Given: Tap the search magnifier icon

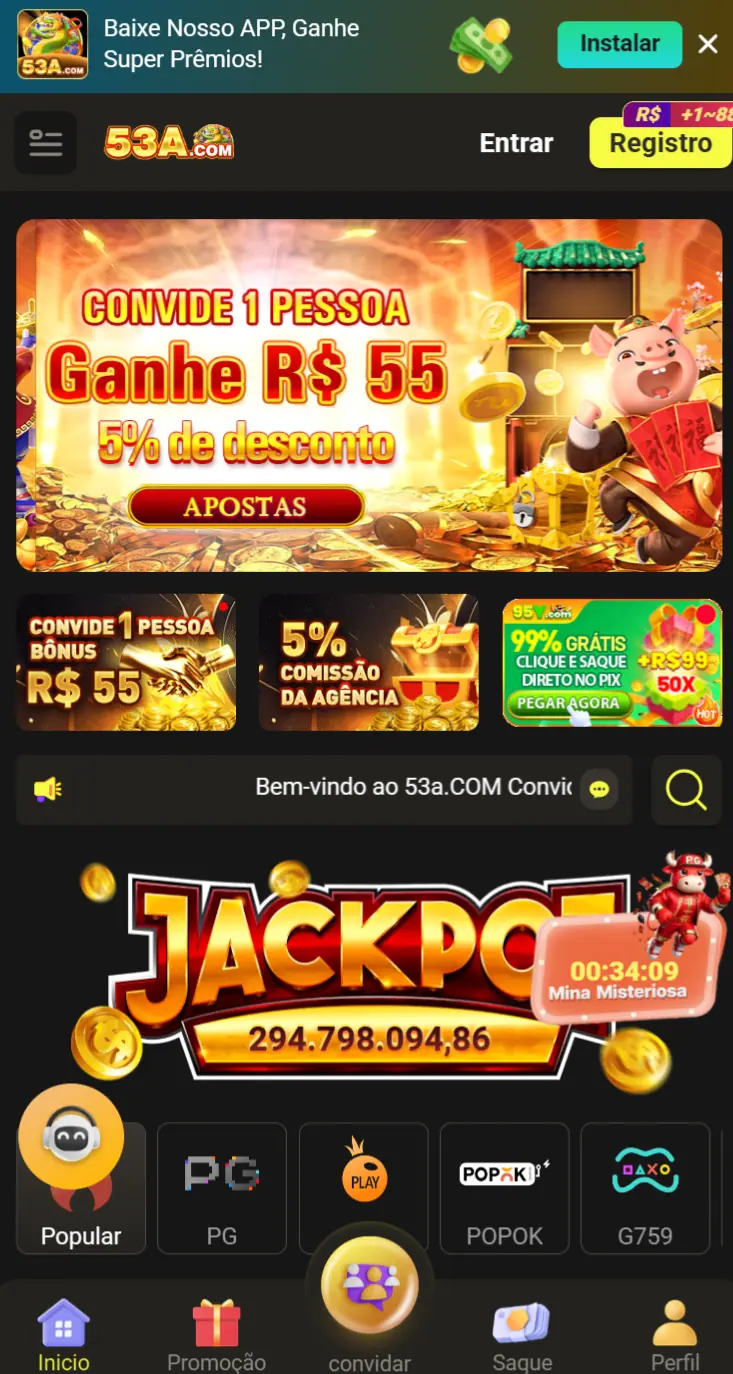Looking at the screenshot, I should pos(686,789).
